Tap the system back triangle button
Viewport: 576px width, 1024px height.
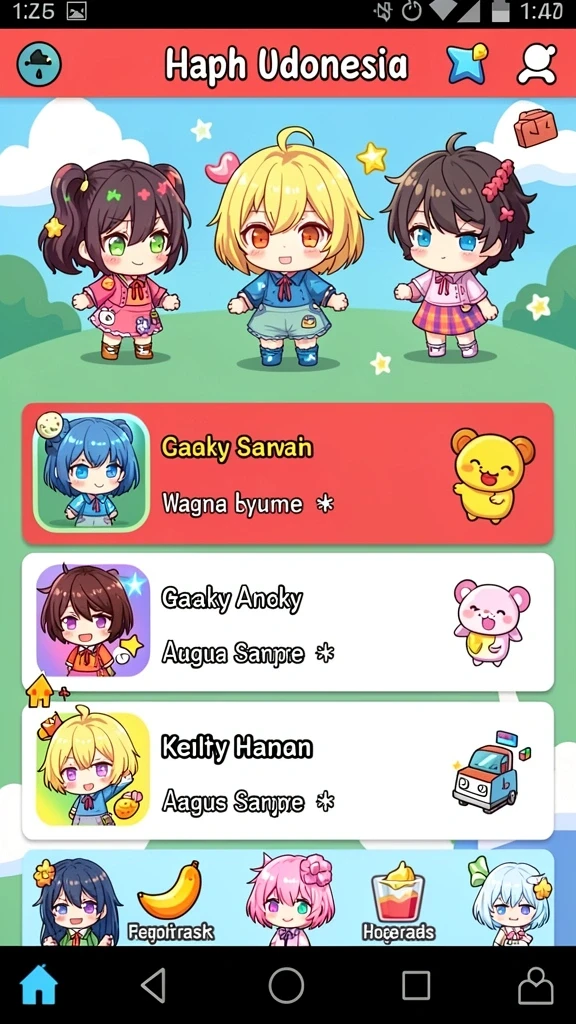pos(154,985)
